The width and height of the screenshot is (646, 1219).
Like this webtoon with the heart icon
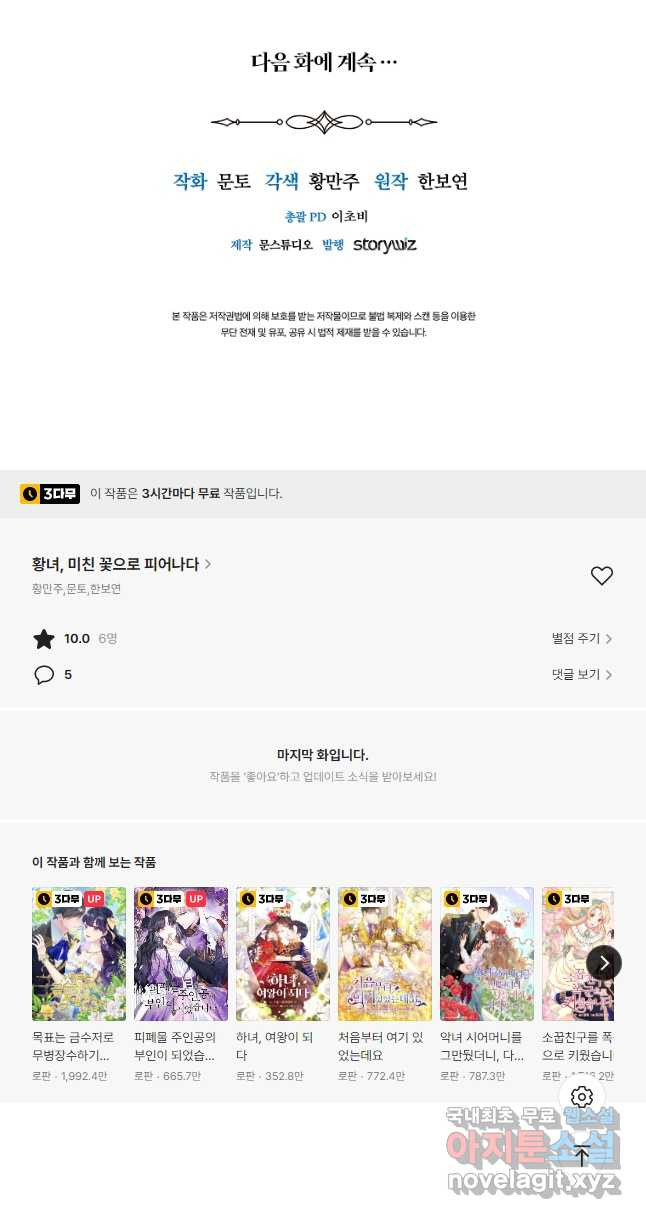pyautogui.click(x=601, y=576)
